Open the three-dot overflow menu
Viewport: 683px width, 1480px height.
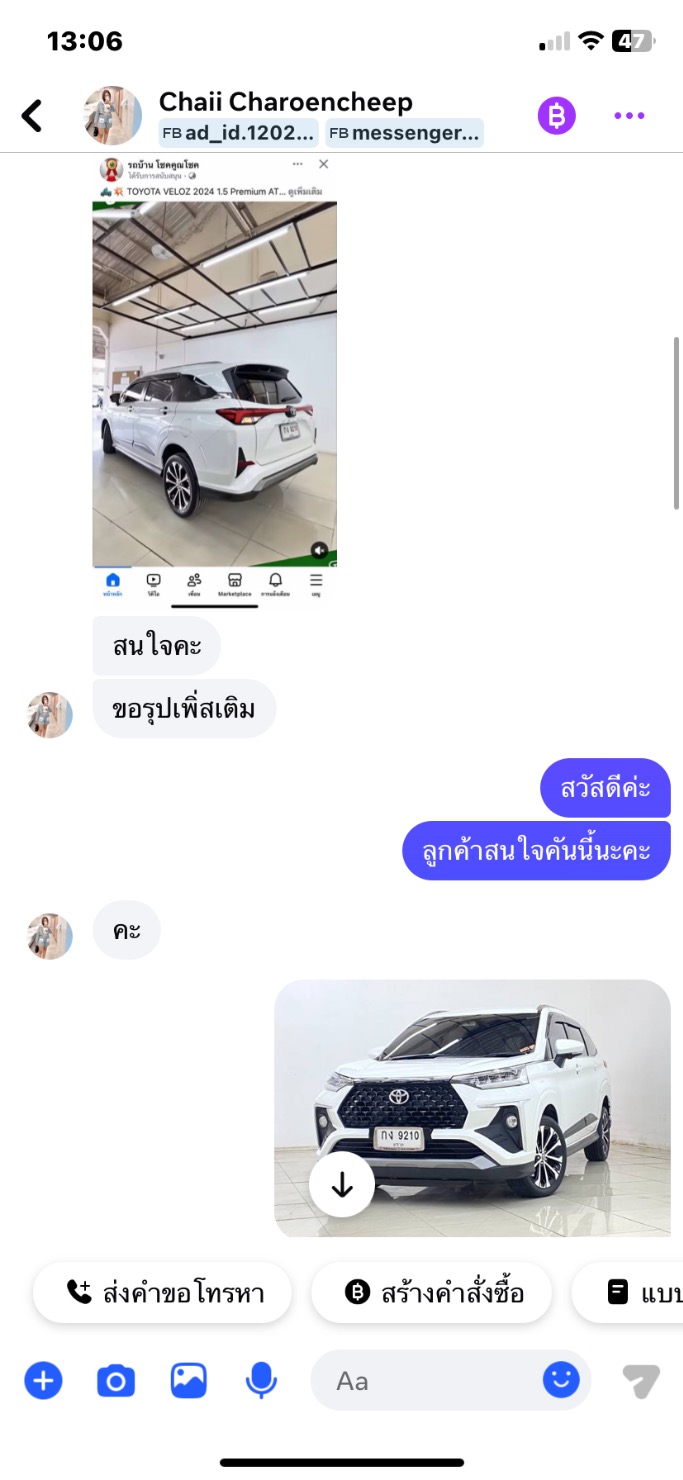(x=629, y=116)
